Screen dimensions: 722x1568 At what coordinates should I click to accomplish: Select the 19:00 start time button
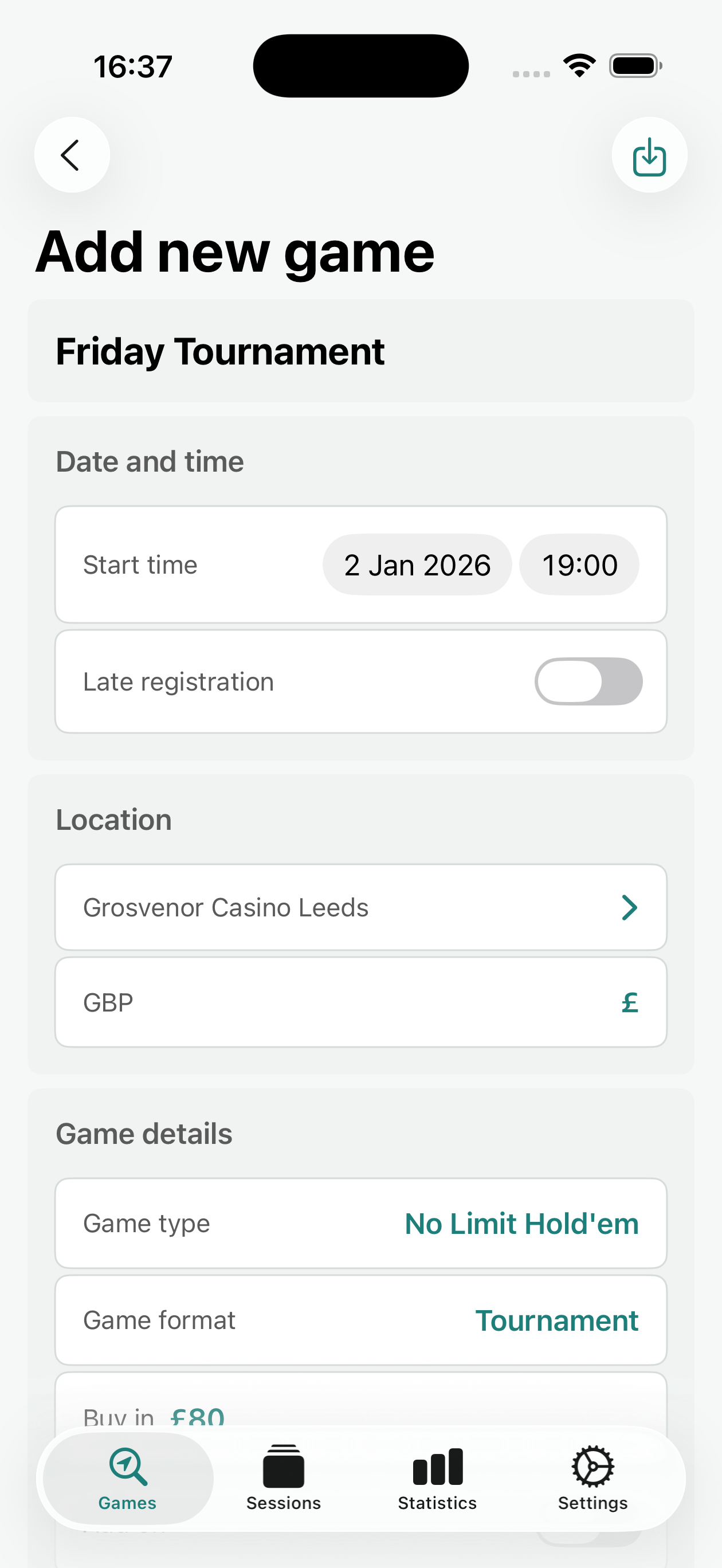[579, 565]
